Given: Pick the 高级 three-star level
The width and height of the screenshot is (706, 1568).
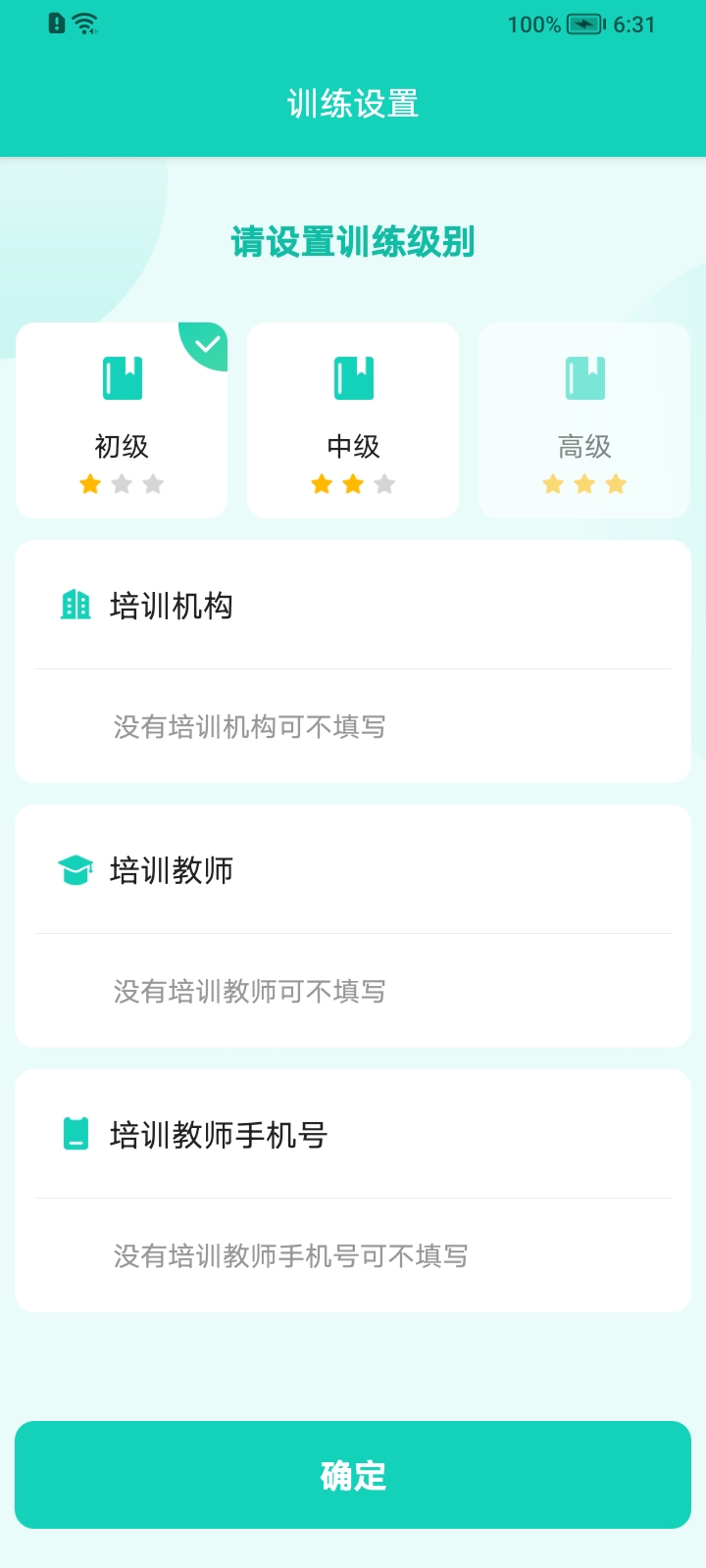Looking at the screenshot, I should click(x=584, y=420).
